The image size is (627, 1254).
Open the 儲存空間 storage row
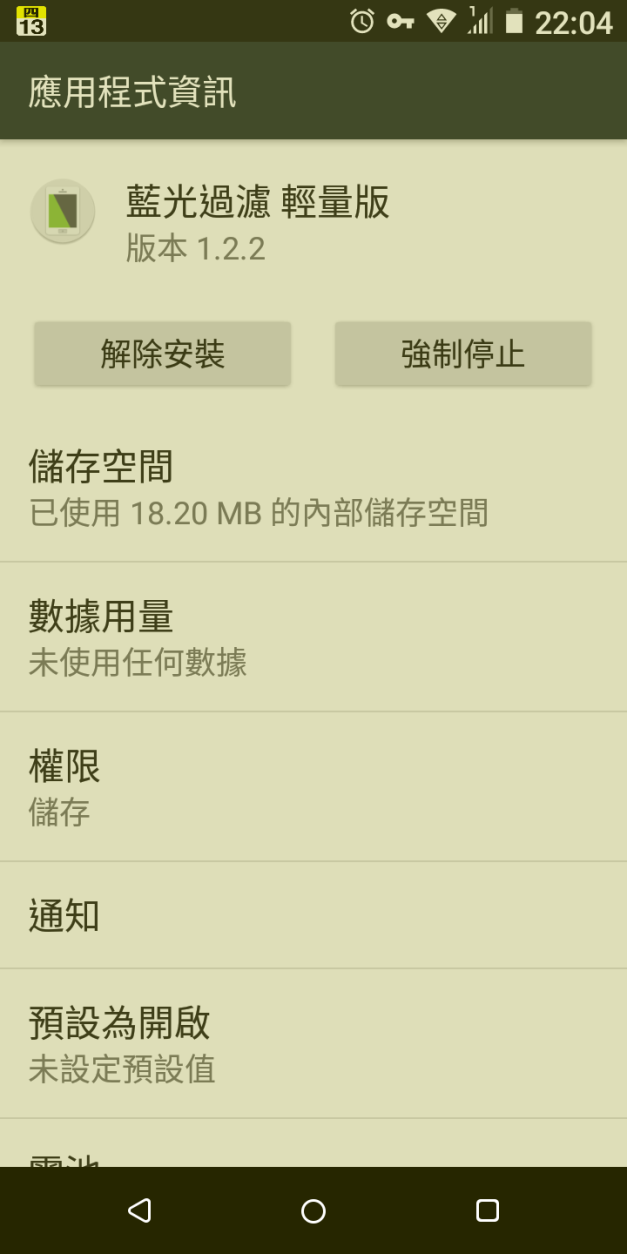click(x=313, y=488)
